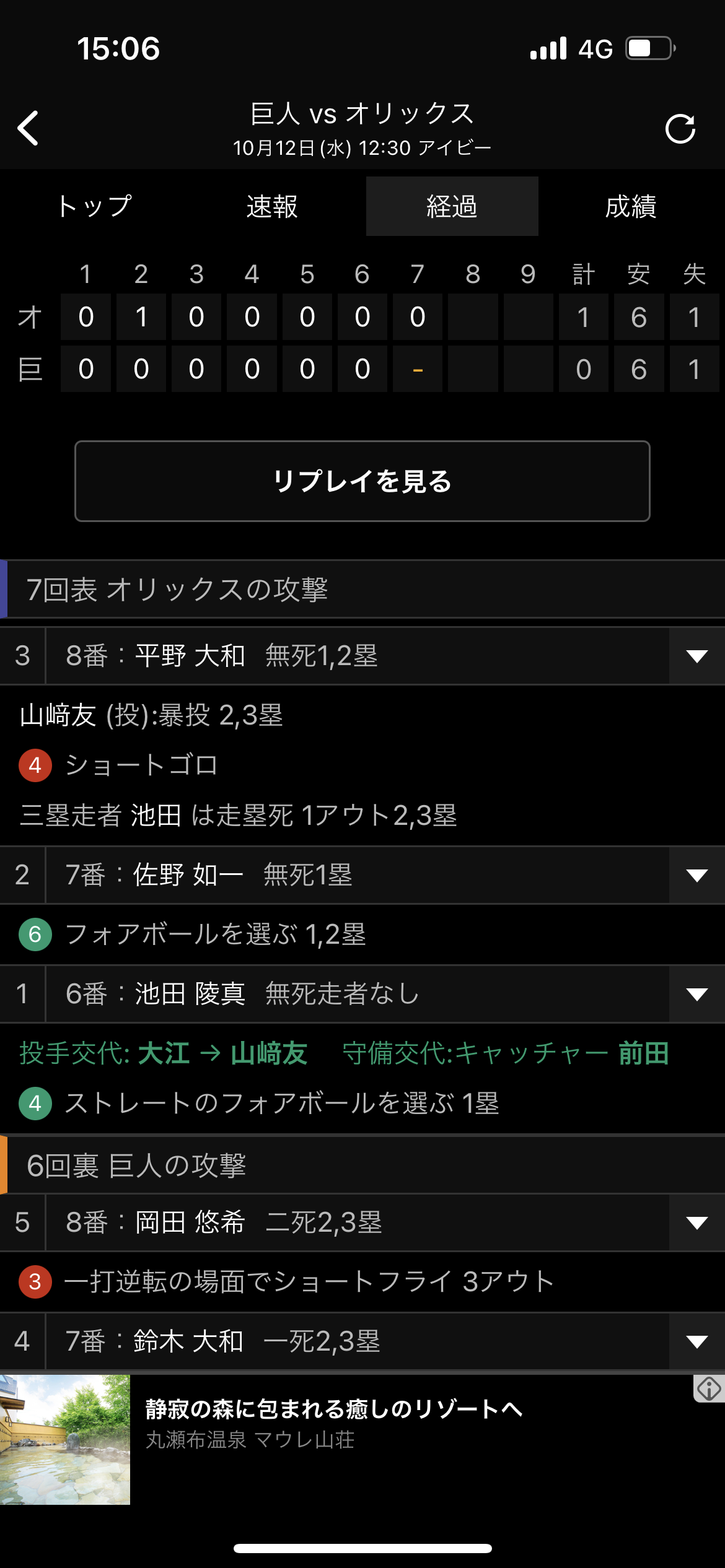This screenshot has height=1568, width=725.
Task: Switch to the トップ tab
Action: 95,206
